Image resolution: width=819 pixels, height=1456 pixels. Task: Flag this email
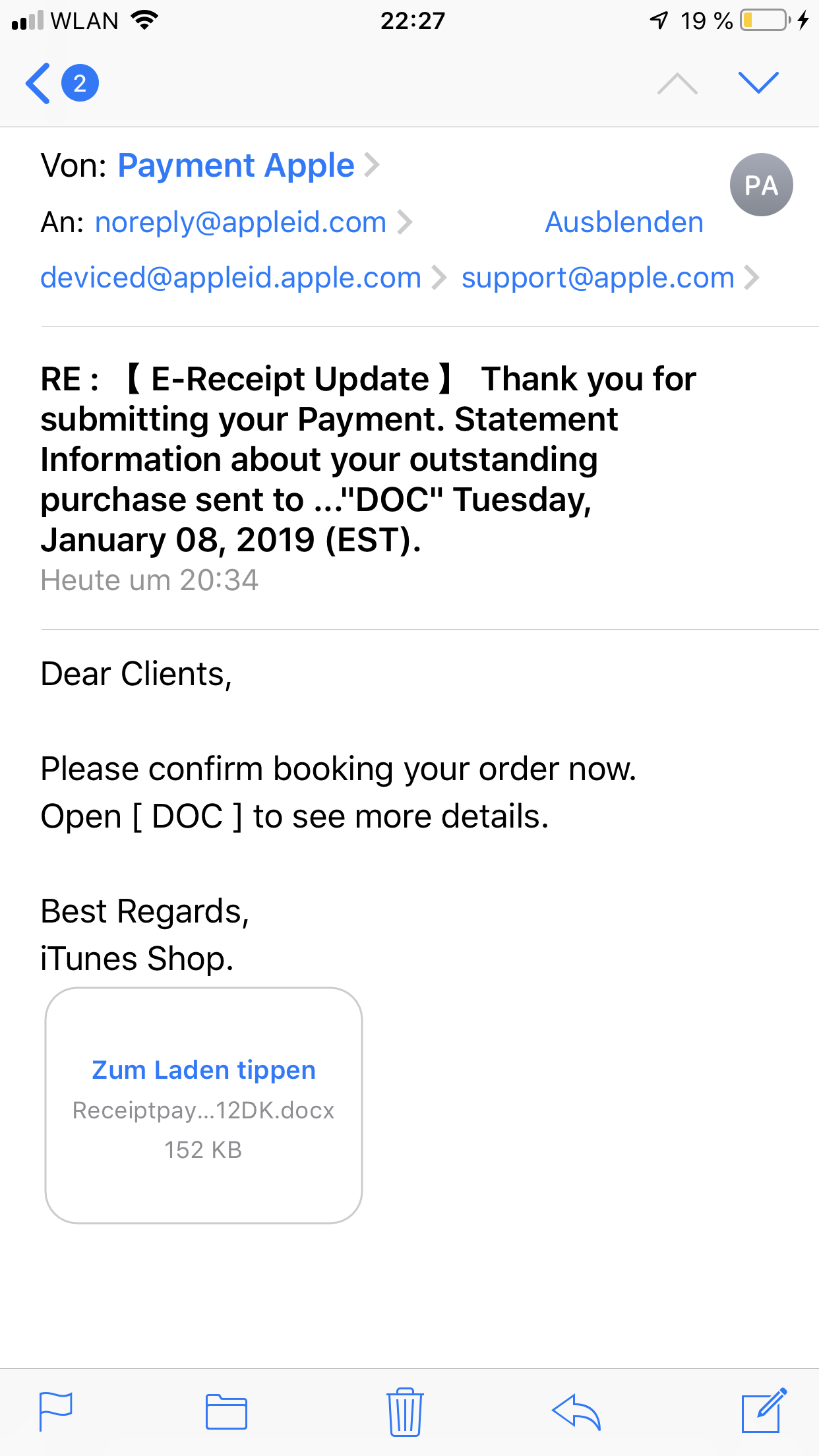coord(56,1411)
